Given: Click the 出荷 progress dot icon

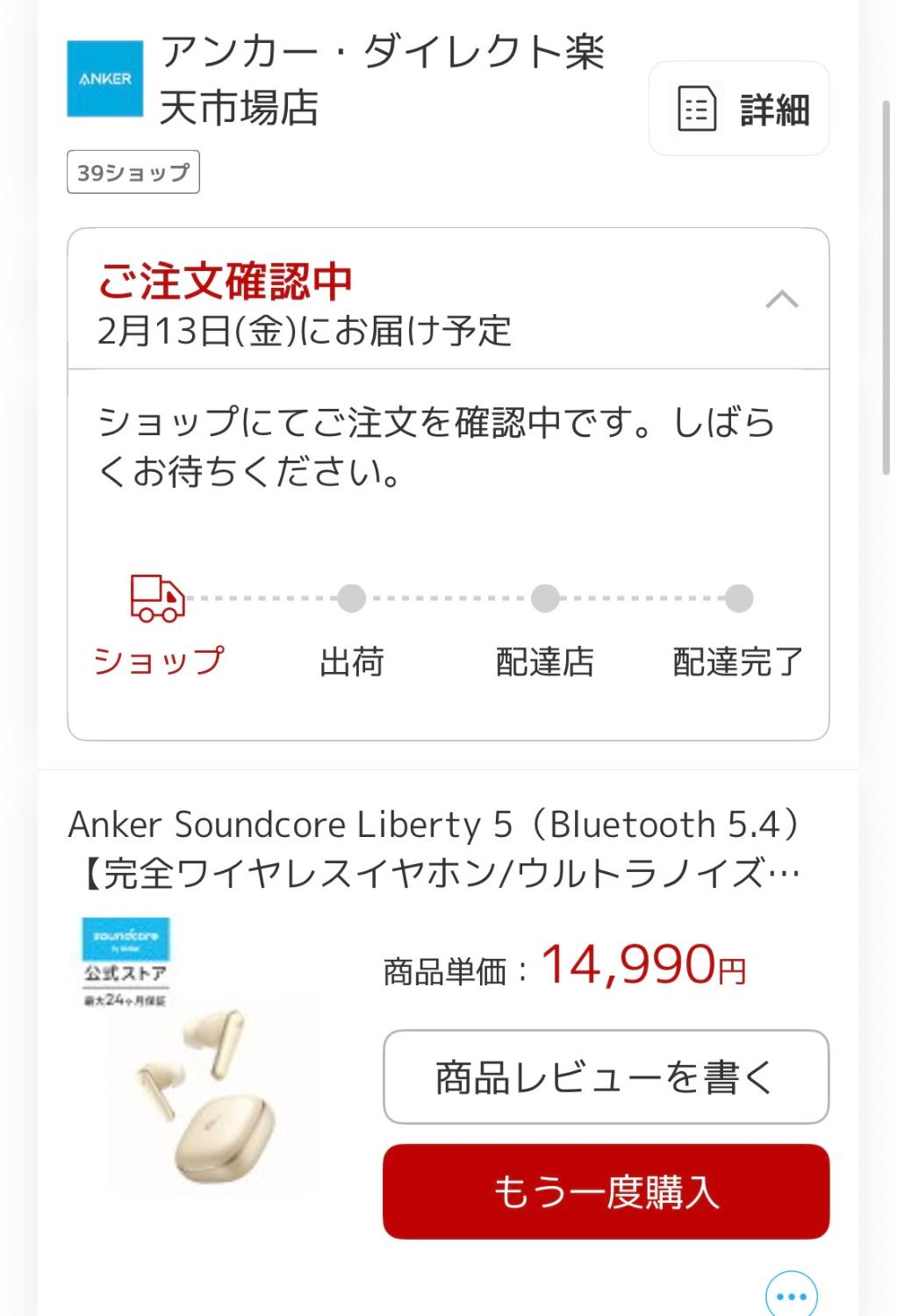Looking at the screenshot, I should click(351, 598).
